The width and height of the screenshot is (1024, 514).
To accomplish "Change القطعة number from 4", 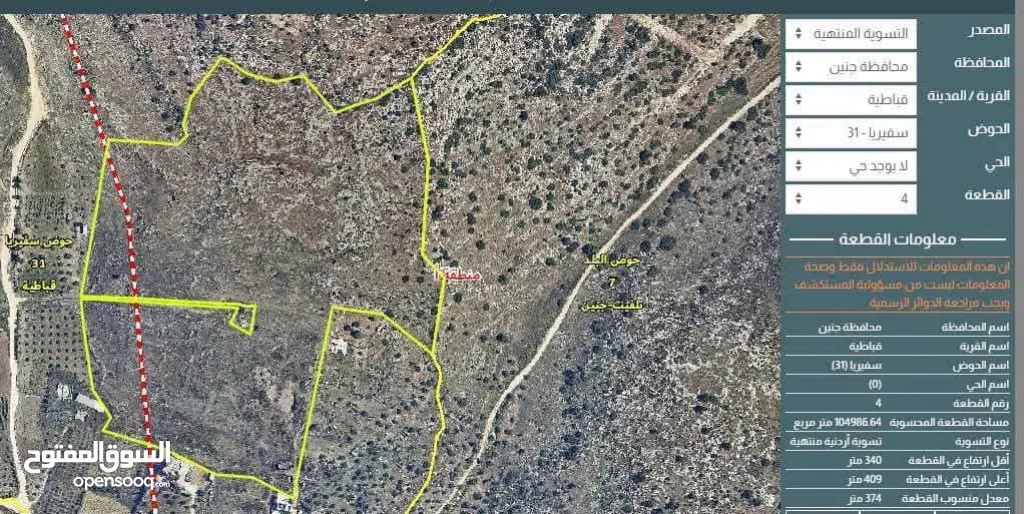I will pos(851,198).
